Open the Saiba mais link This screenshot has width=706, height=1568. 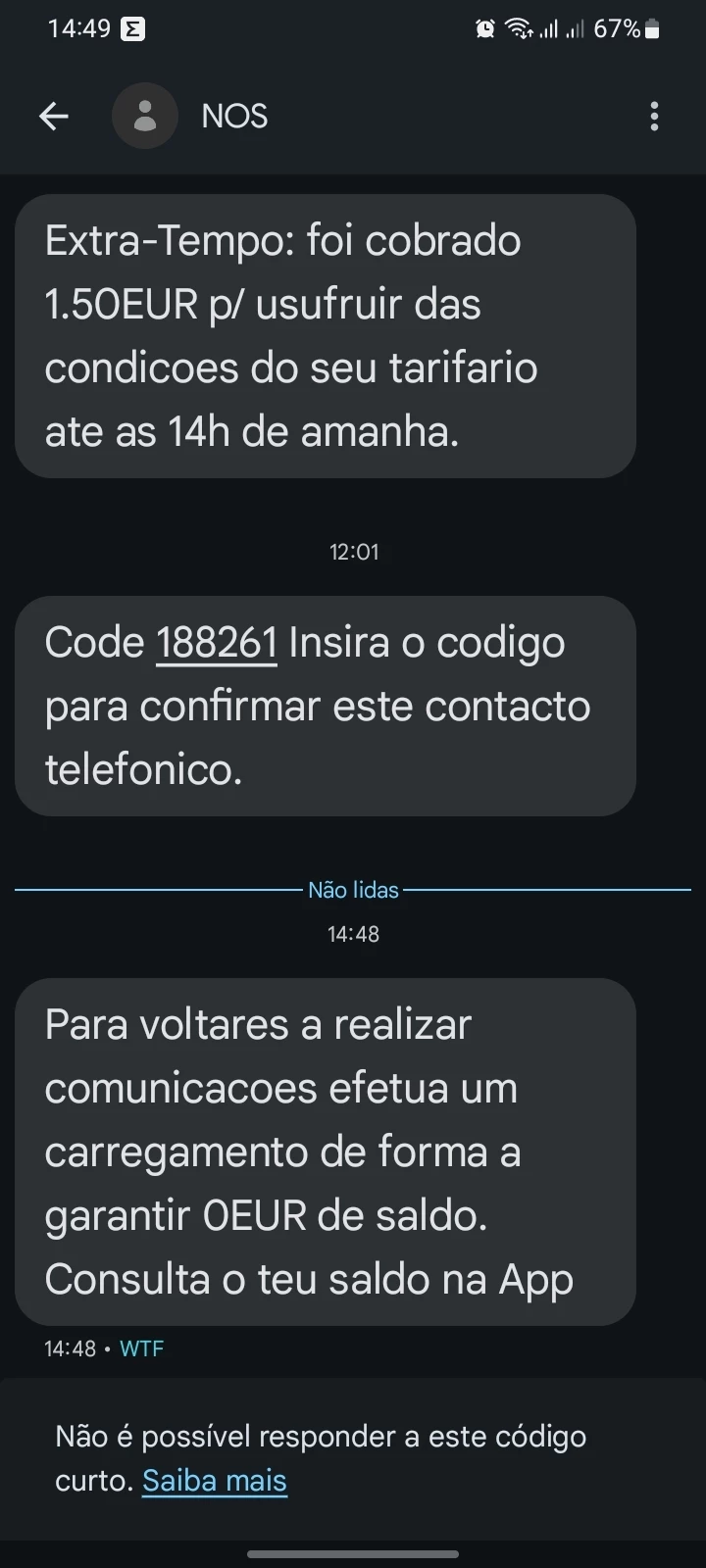pyautogui.click(x=215, y=1480)
